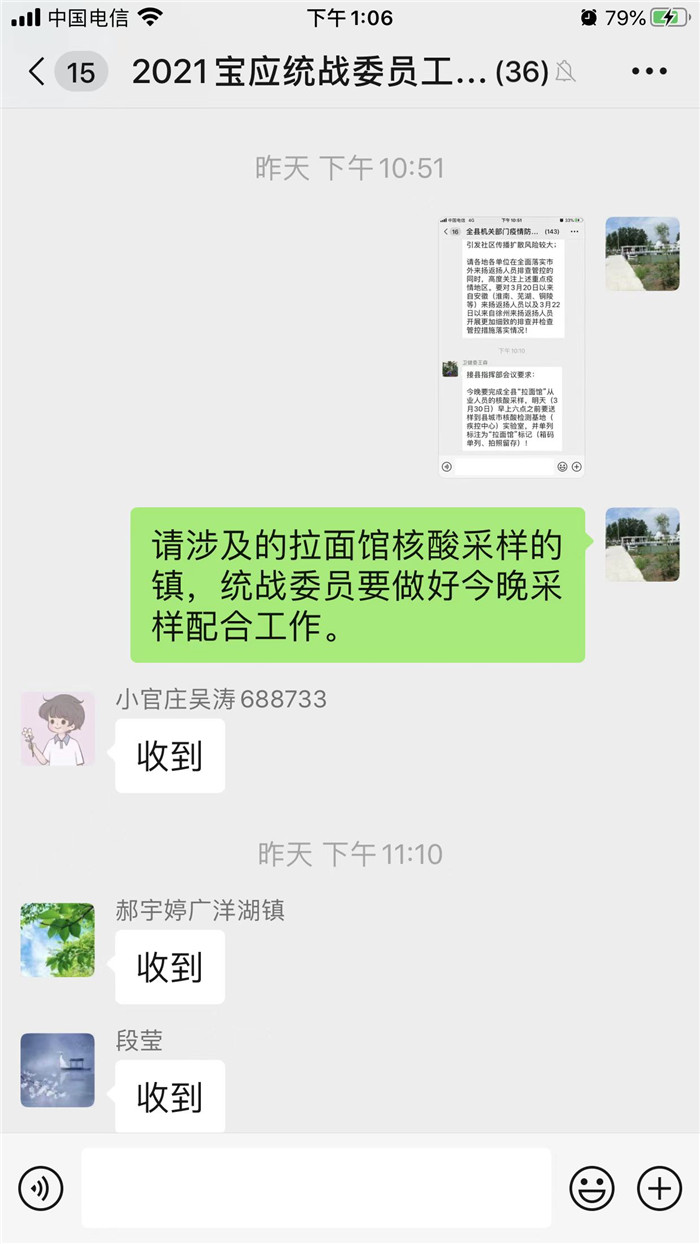Open the emoji sticker panel
The width and height of the screenshot is (700, 1244).
coord(592,1188)
